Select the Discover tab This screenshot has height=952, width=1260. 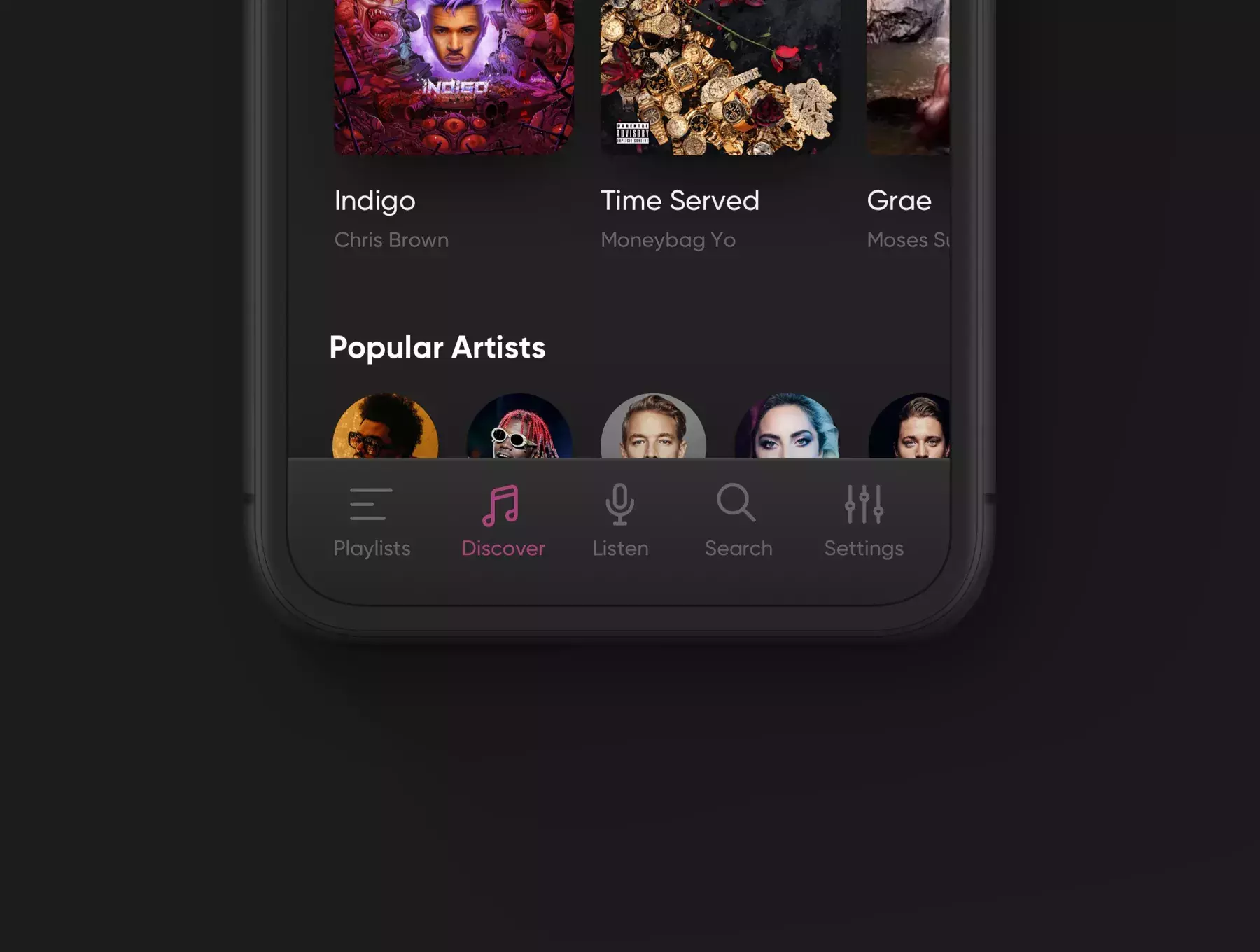pyautogui.click(x=502, y=522)
